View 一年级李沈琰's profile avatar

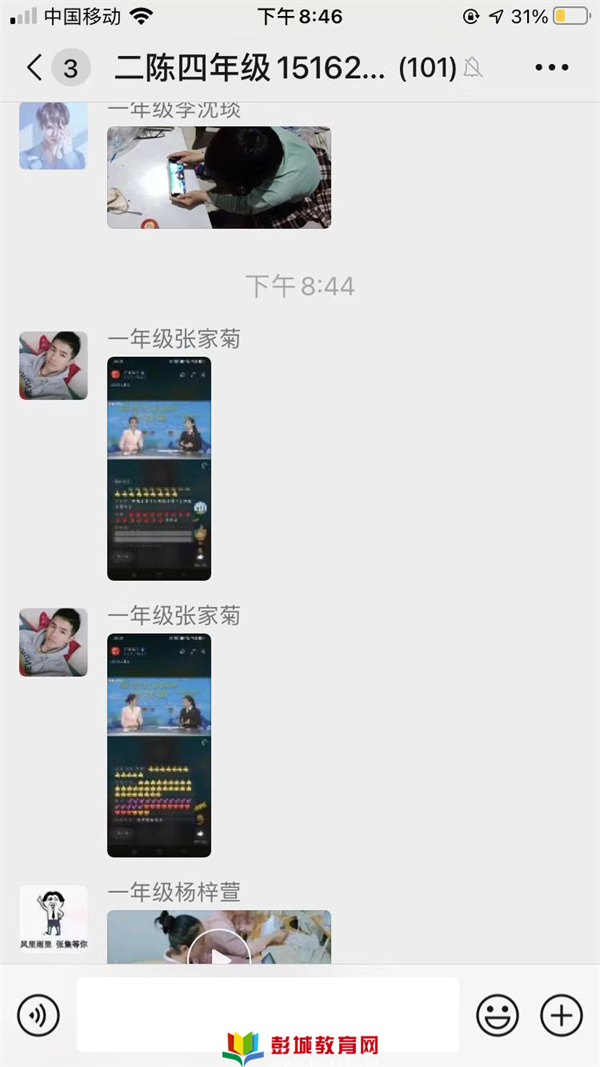[53, 135]
